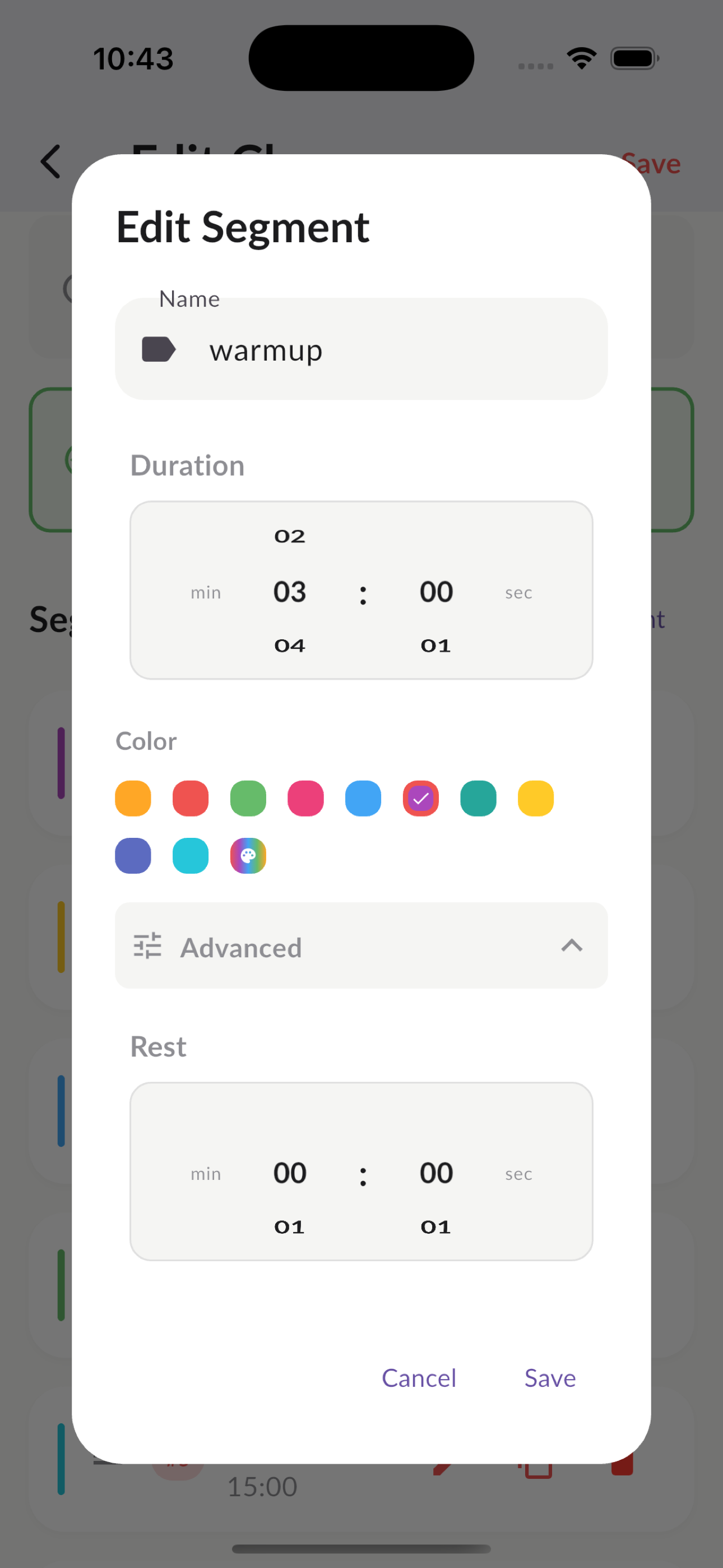This screenshot has width=723, height=1568.
Task: Select the yellow color swatch
Action: 536,798
